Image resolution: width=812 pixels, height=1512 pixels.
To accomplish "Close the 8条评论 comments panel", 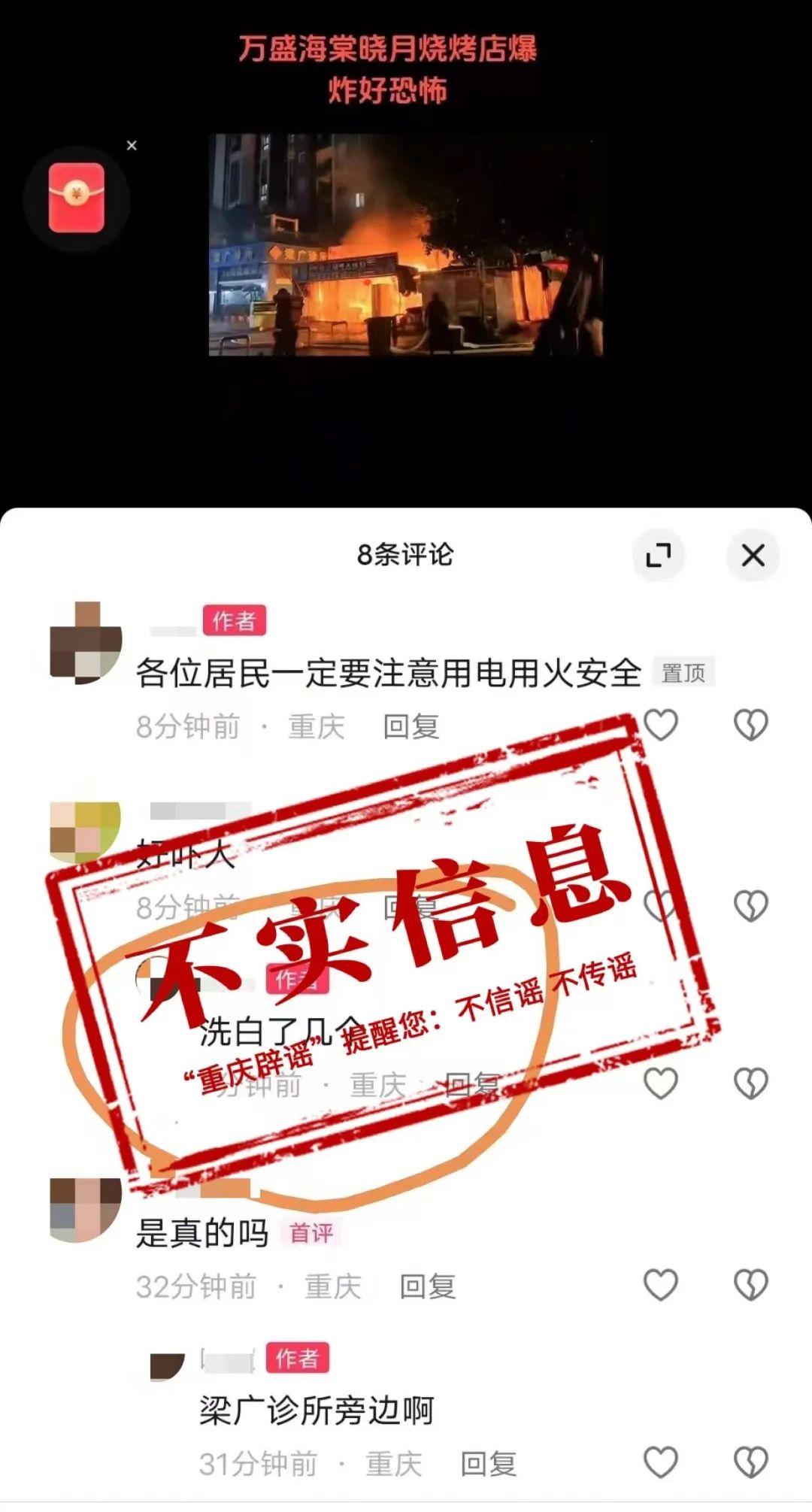I will pyautogui.click(x=753, y=556).
